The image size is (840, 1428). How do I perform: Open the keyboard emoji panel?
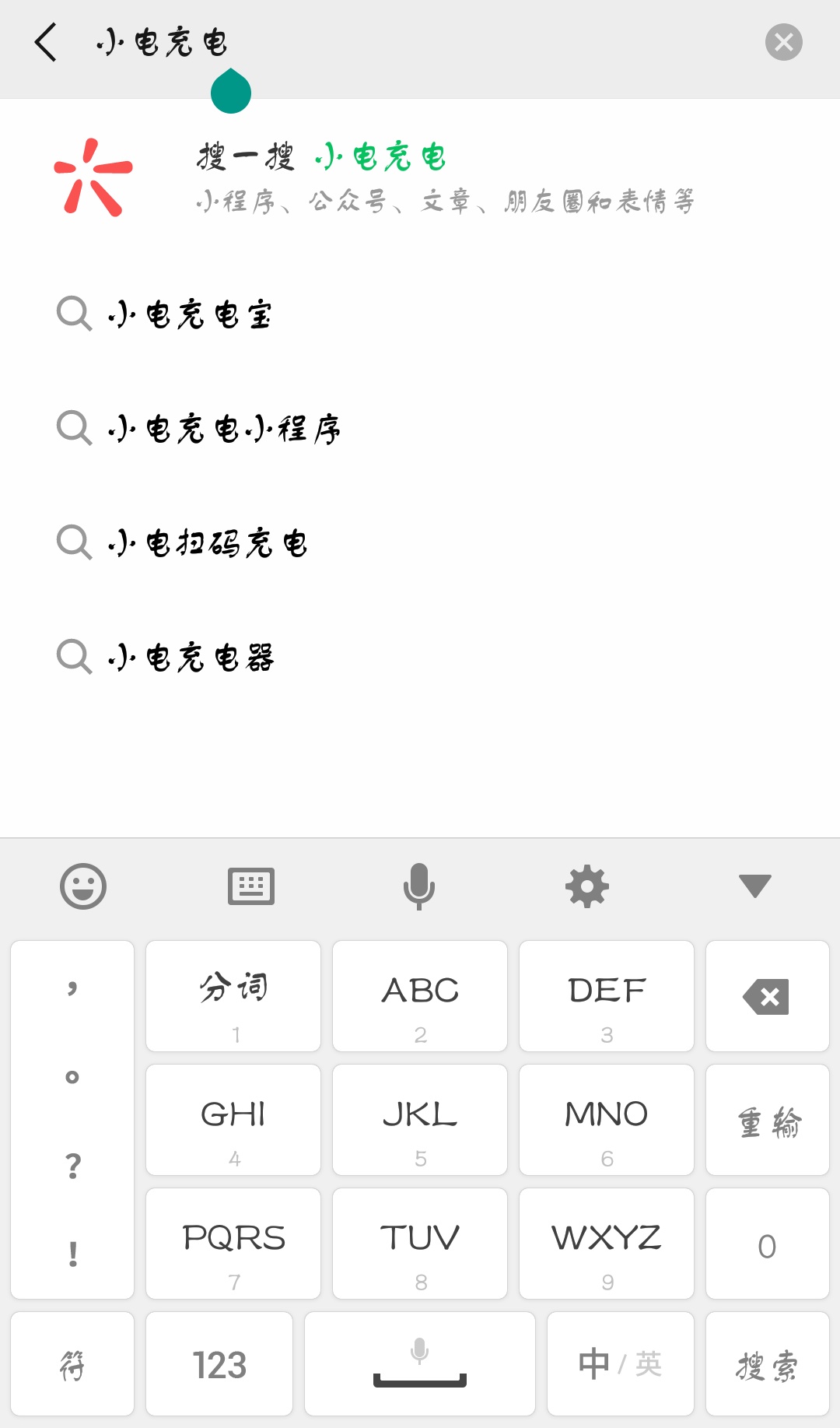(x=83, y=886)
